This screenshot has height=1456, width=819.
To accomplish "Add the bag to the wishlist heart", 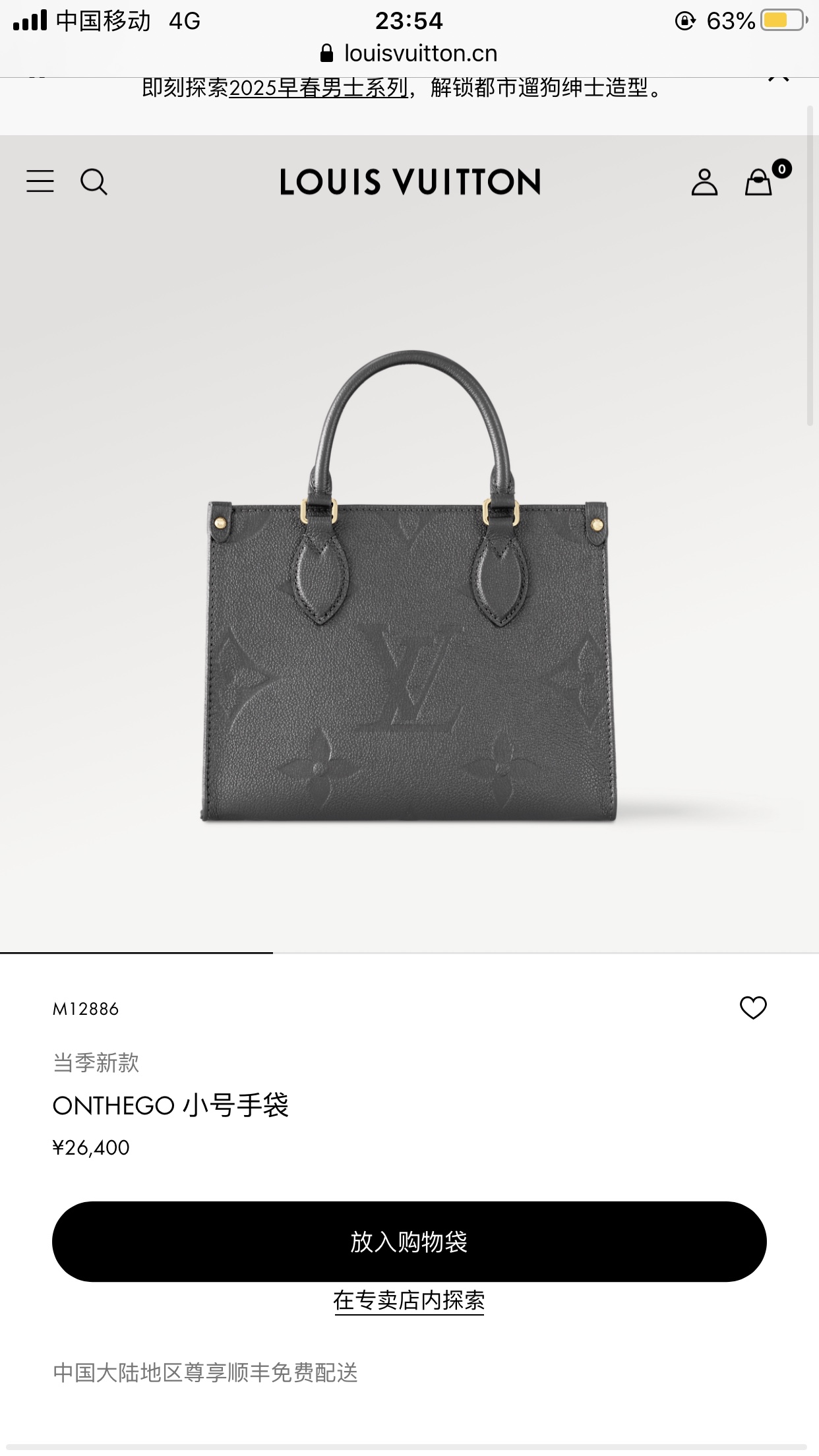I will (753, 1008).
